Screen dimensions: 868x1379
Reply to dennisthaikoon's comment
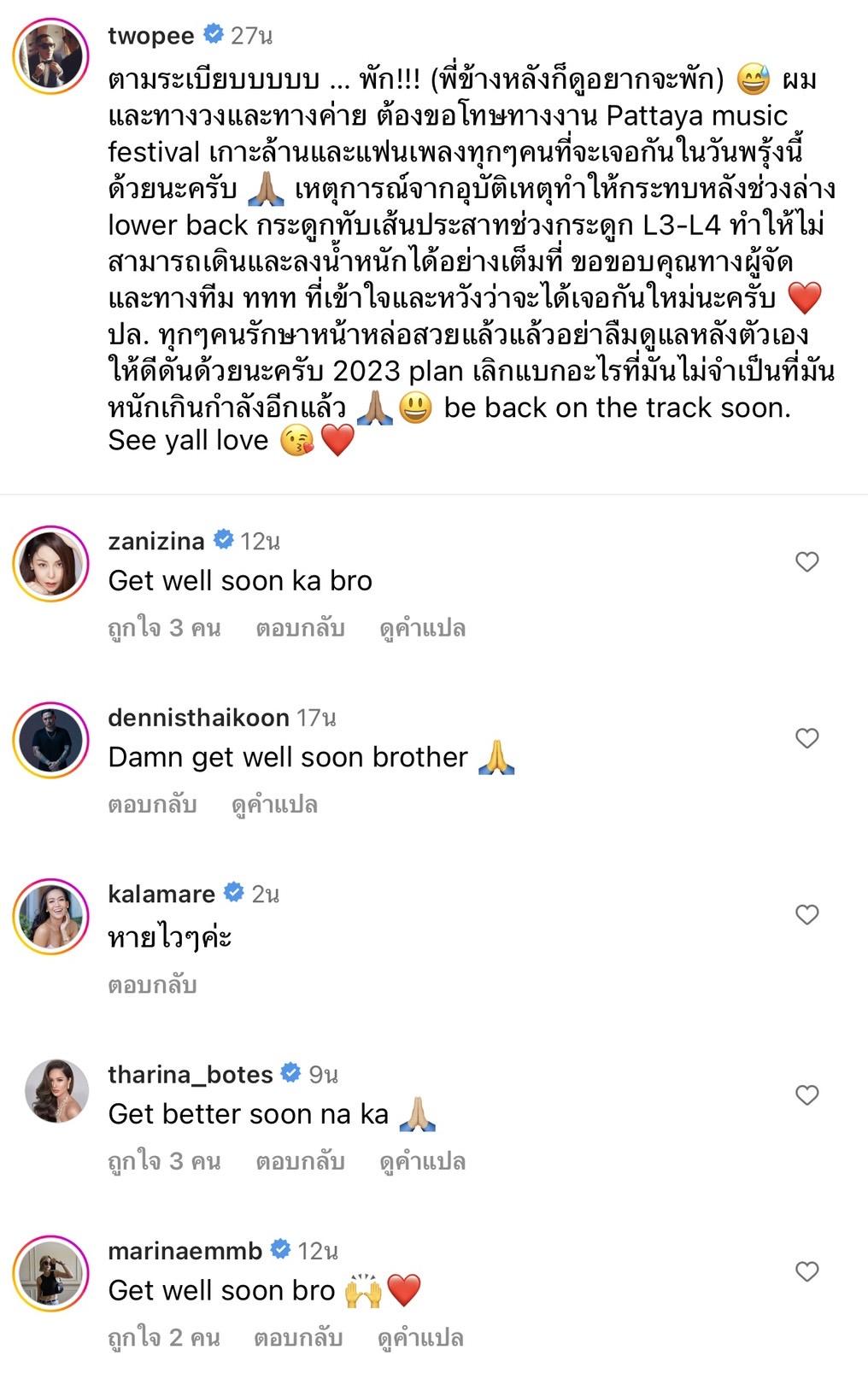[152, 805]
